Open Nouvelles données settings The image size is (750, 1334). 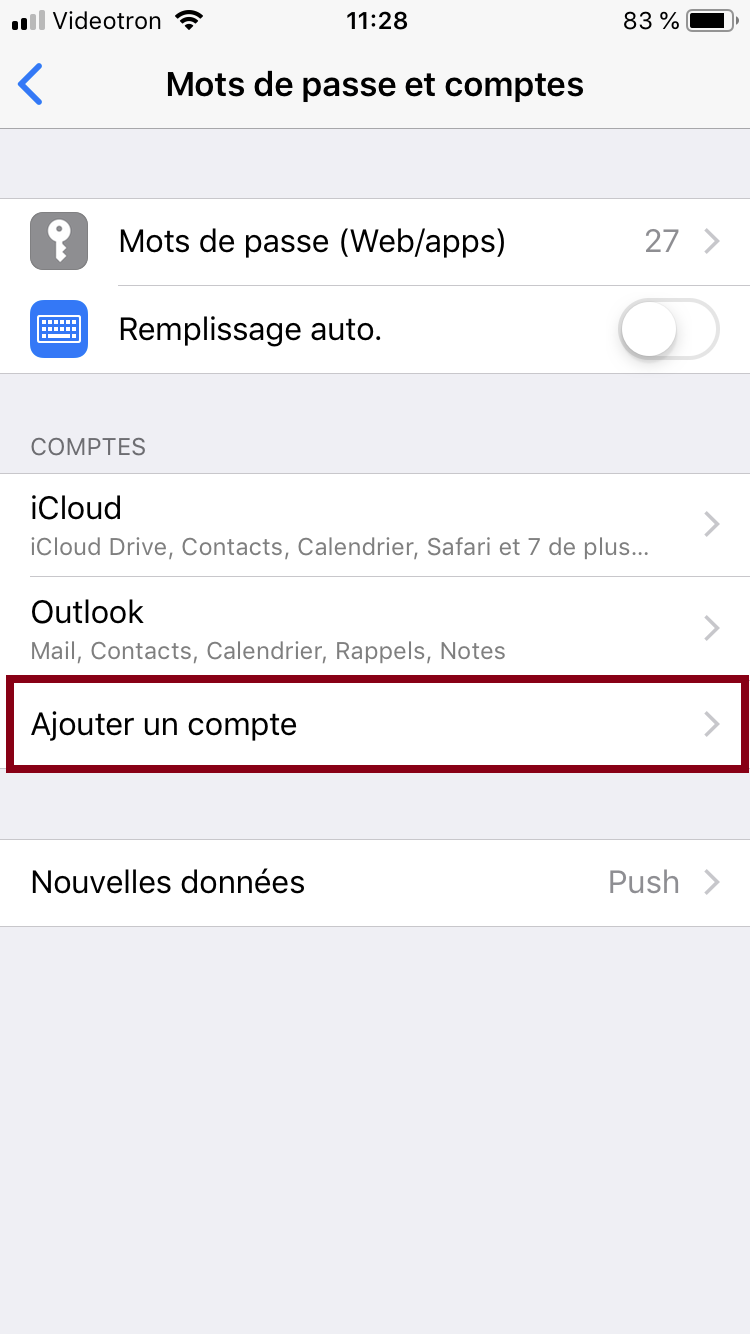[375, 882]
